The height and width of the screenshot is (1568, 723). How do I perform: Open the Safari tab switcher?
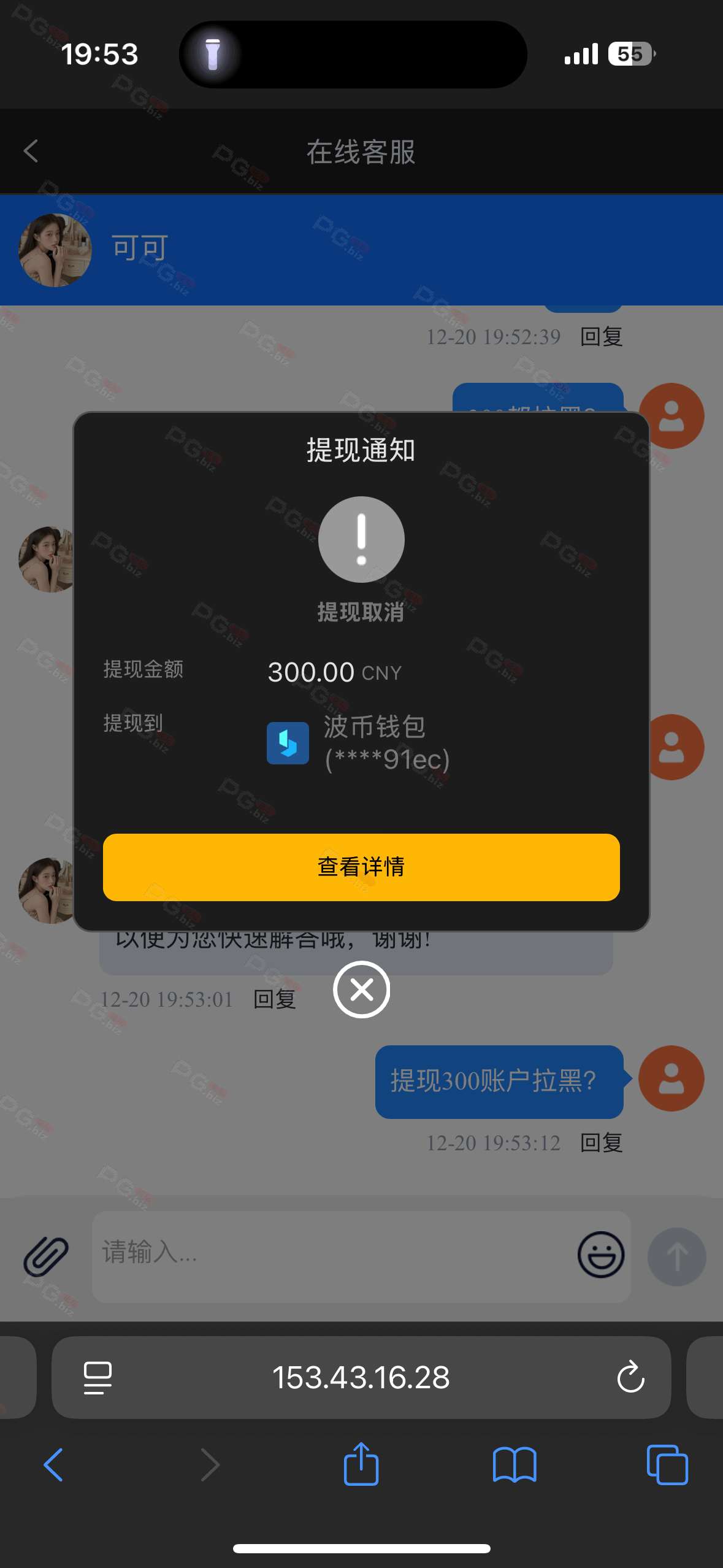[668, 1465]
